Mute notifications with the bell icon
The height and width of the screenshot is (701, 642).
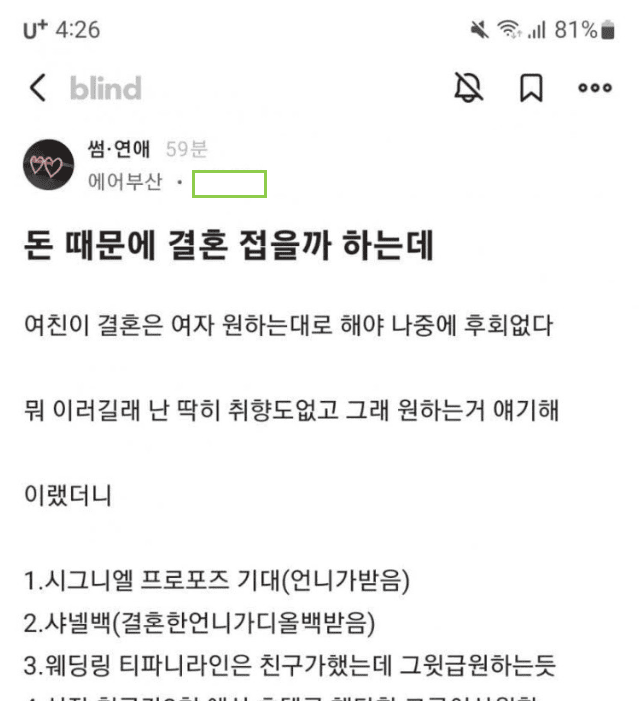click(468, 88)
